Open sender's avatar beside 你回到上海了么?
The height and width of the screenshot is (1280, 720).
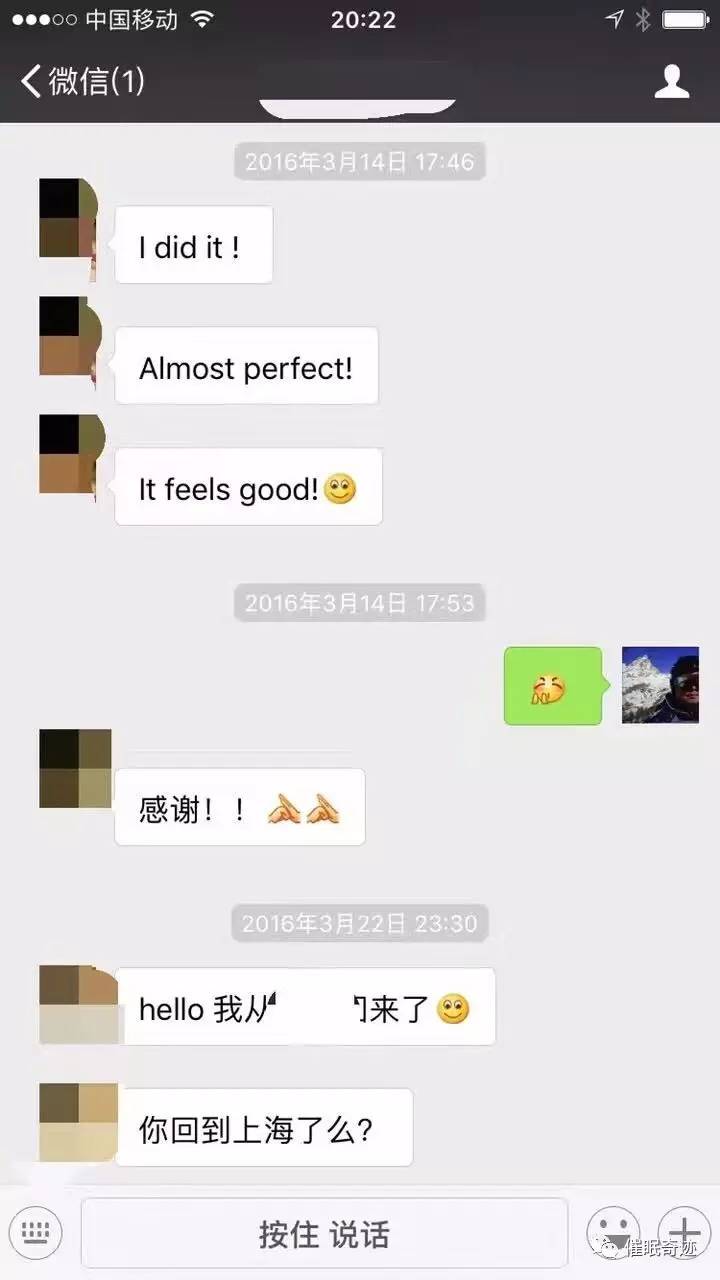pyautogui.click(x=78, y=1122)
